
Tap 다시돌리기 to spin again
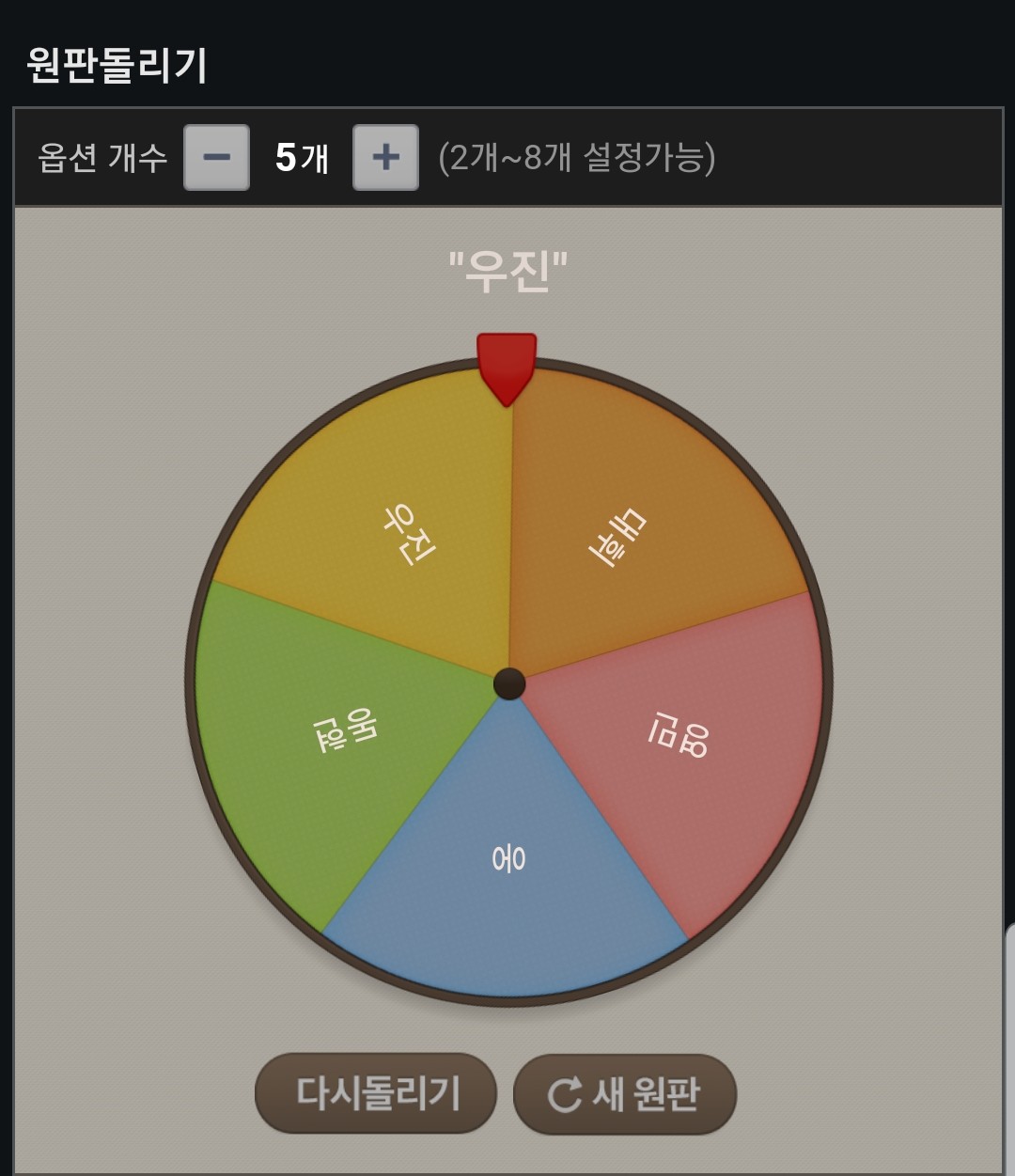pos(376,1093)
